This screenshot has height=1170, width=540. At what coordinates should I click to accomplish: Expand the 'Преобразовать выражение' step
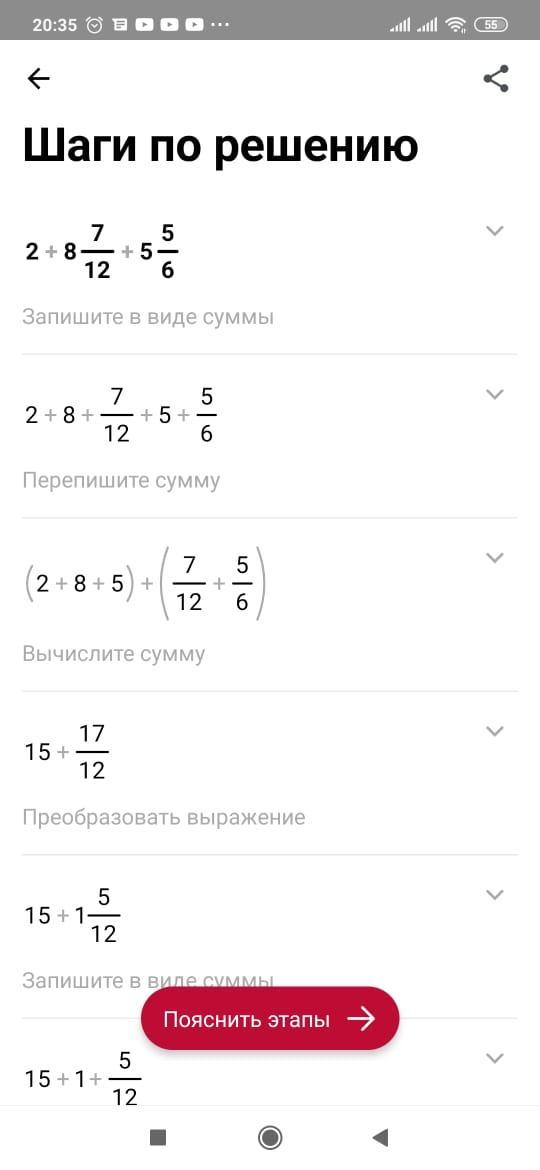495,731
